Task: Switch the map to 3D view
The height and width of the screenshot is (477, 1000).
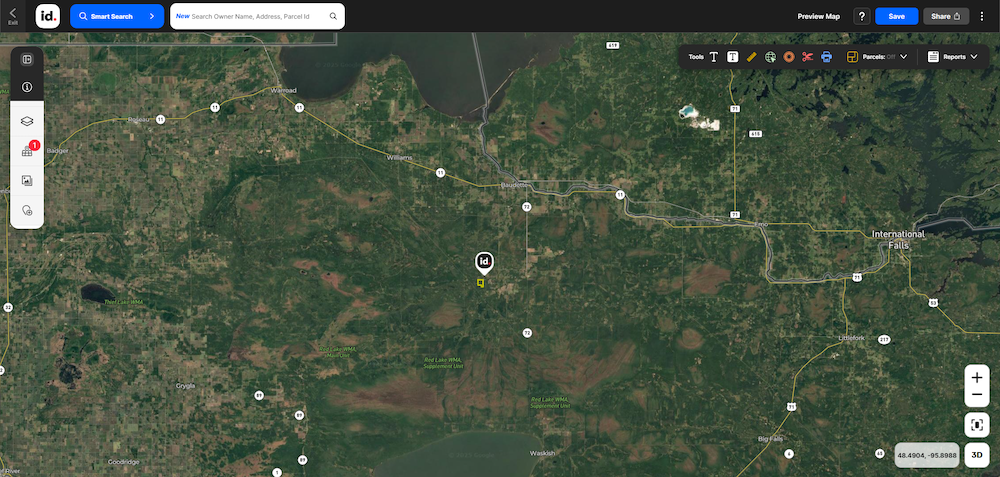Action: 977,455
